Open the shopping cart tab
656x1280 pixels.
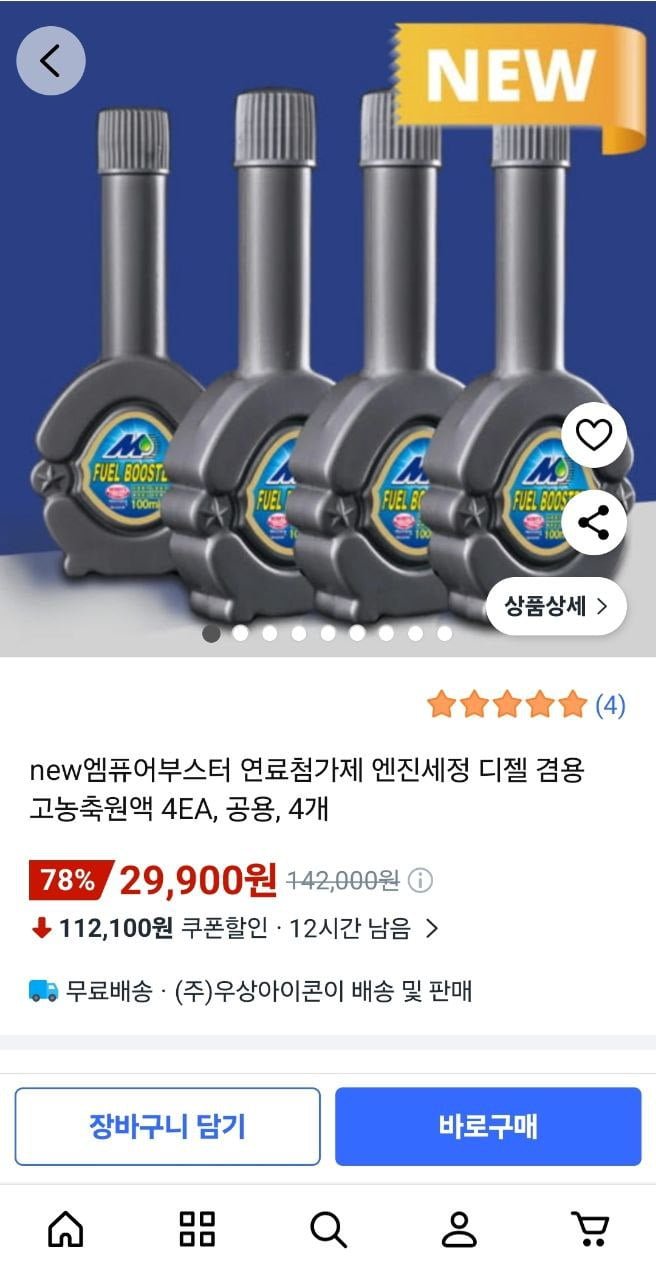[x=590, y=1229]
